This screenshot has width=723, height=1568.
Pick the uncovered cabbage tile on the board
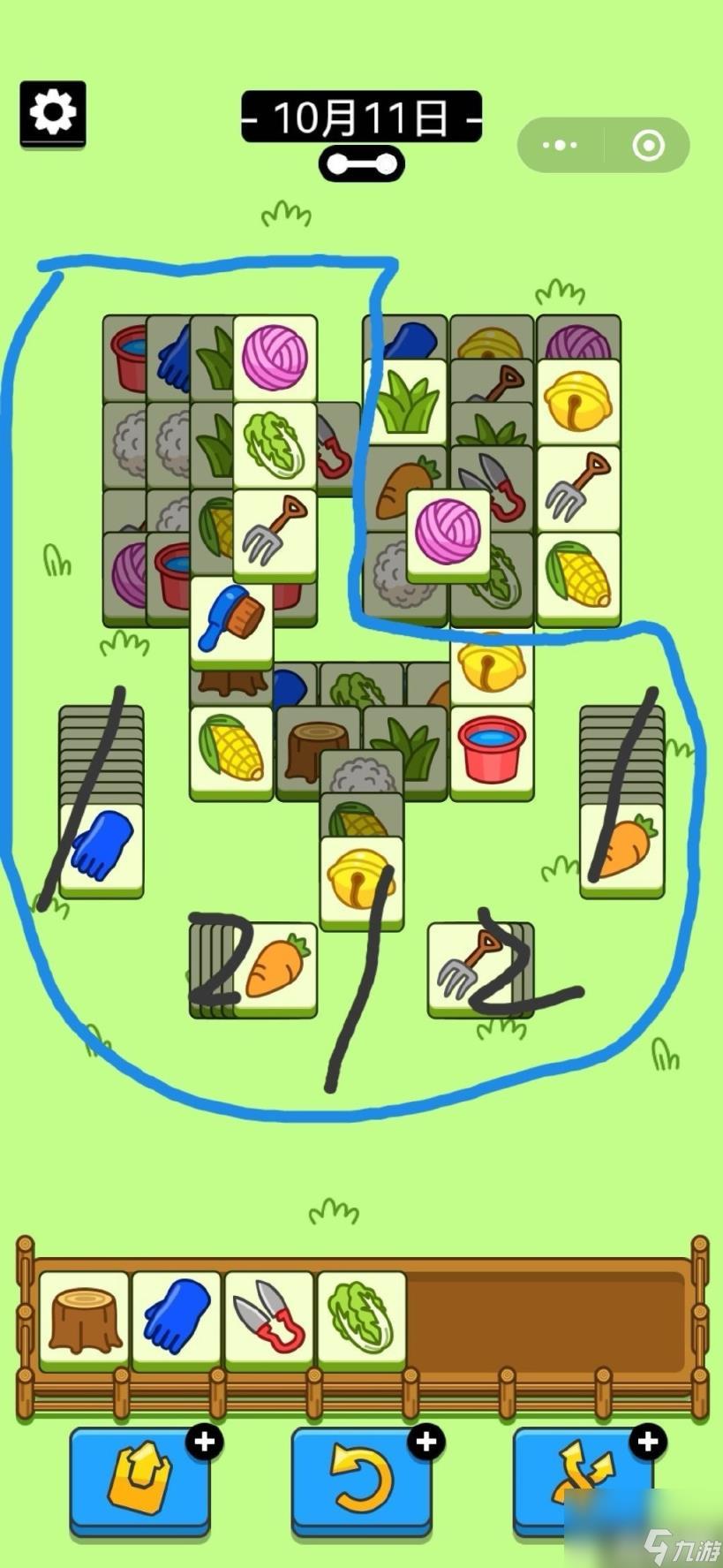click(275, 444)
